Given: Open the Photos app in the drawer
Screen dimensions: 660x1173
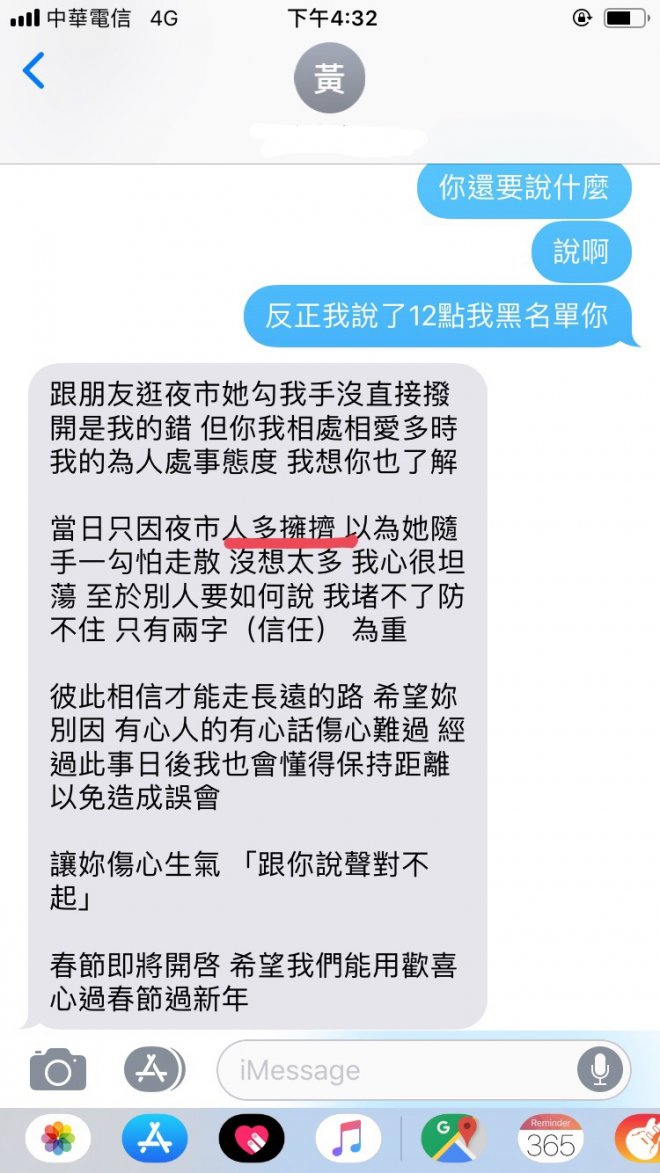Looking at the screenshot, I should 57,1138.
